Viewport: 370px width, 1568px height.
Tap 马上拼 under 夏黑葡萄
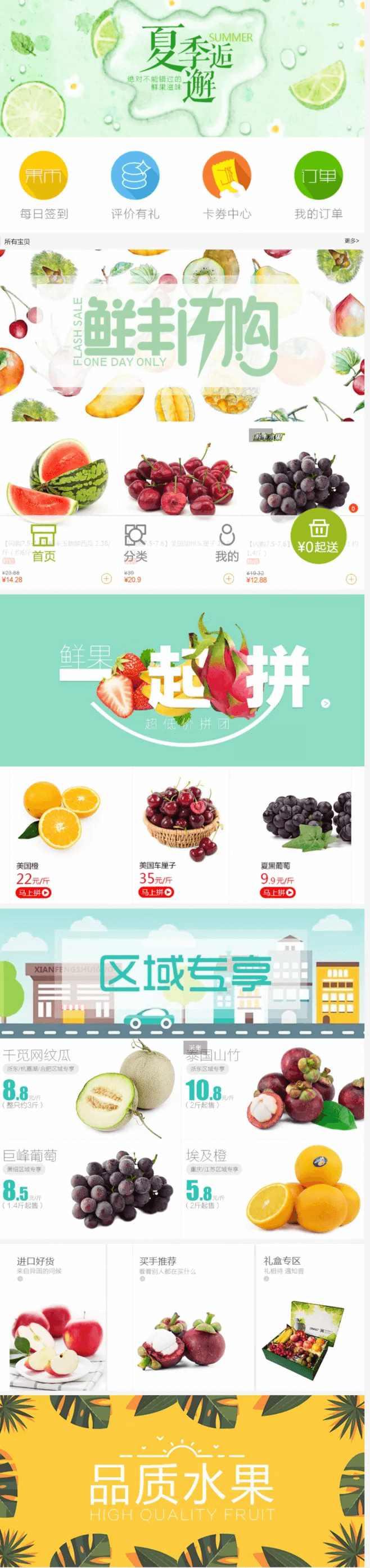point(278,892)
